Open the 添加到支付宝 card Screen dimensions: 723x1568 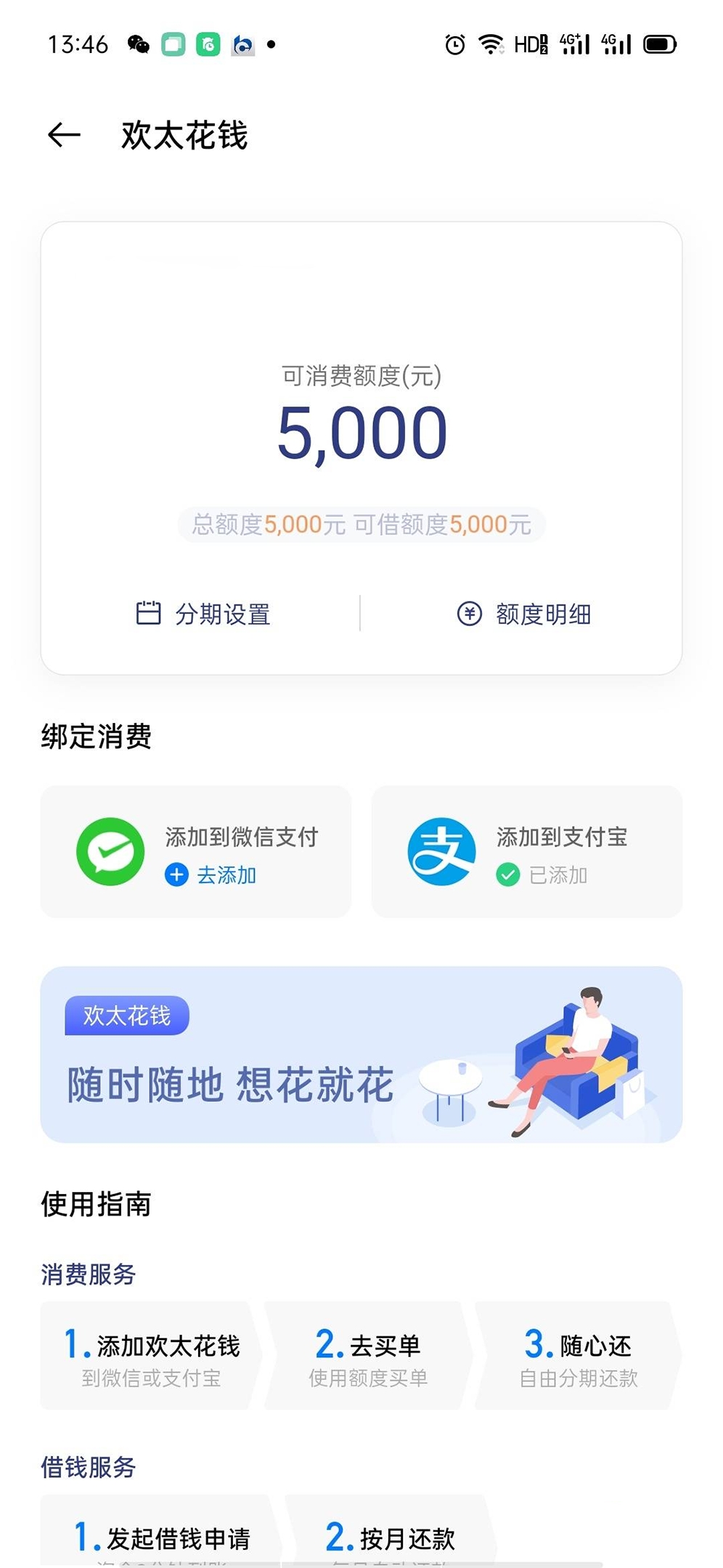pyautogui.click(x=527, y=852)
